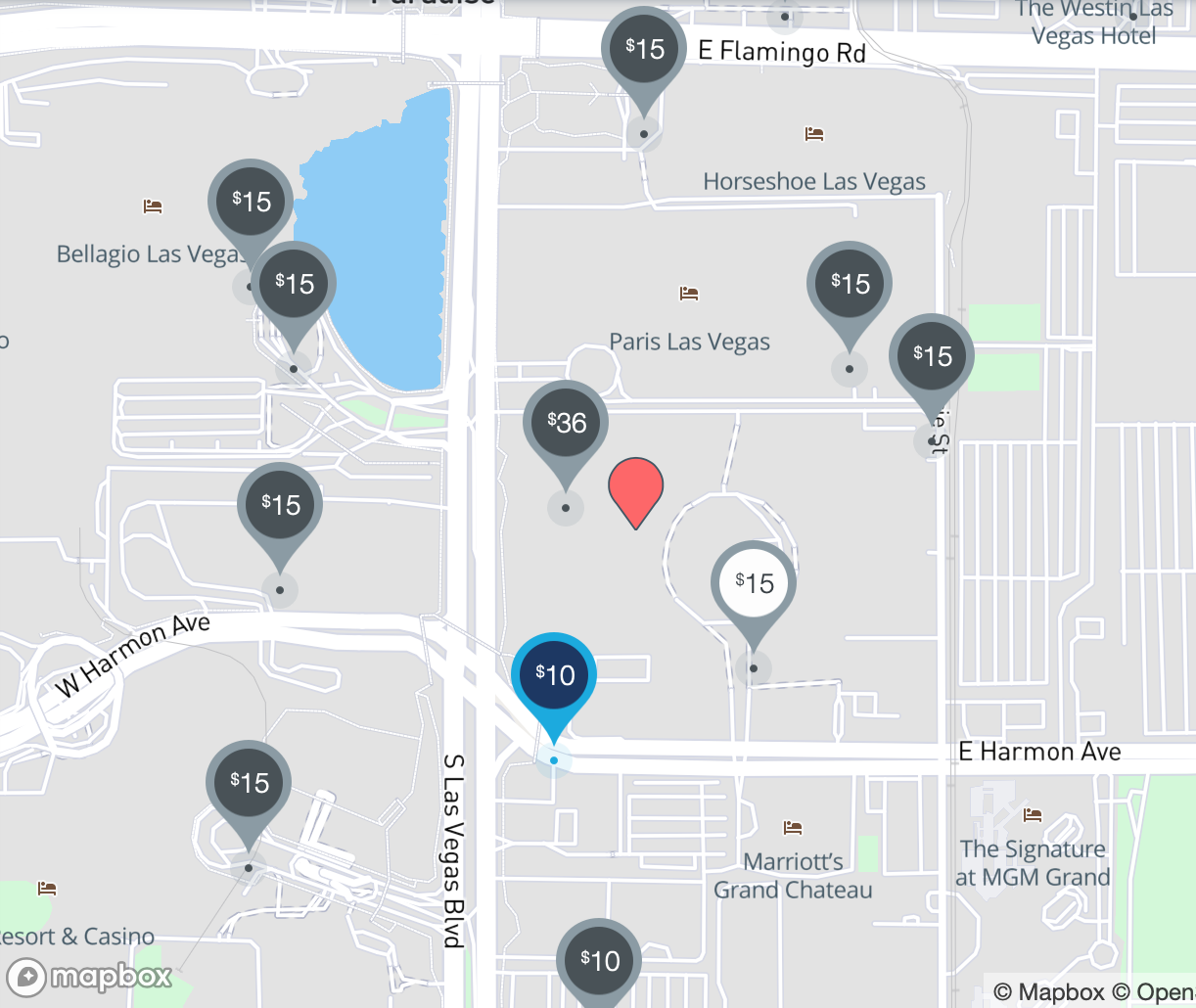Image resolution: width=1196 pixels, height=1008 pixels.
Task: Select the white $15 parking pin
Action: point(754,584)
